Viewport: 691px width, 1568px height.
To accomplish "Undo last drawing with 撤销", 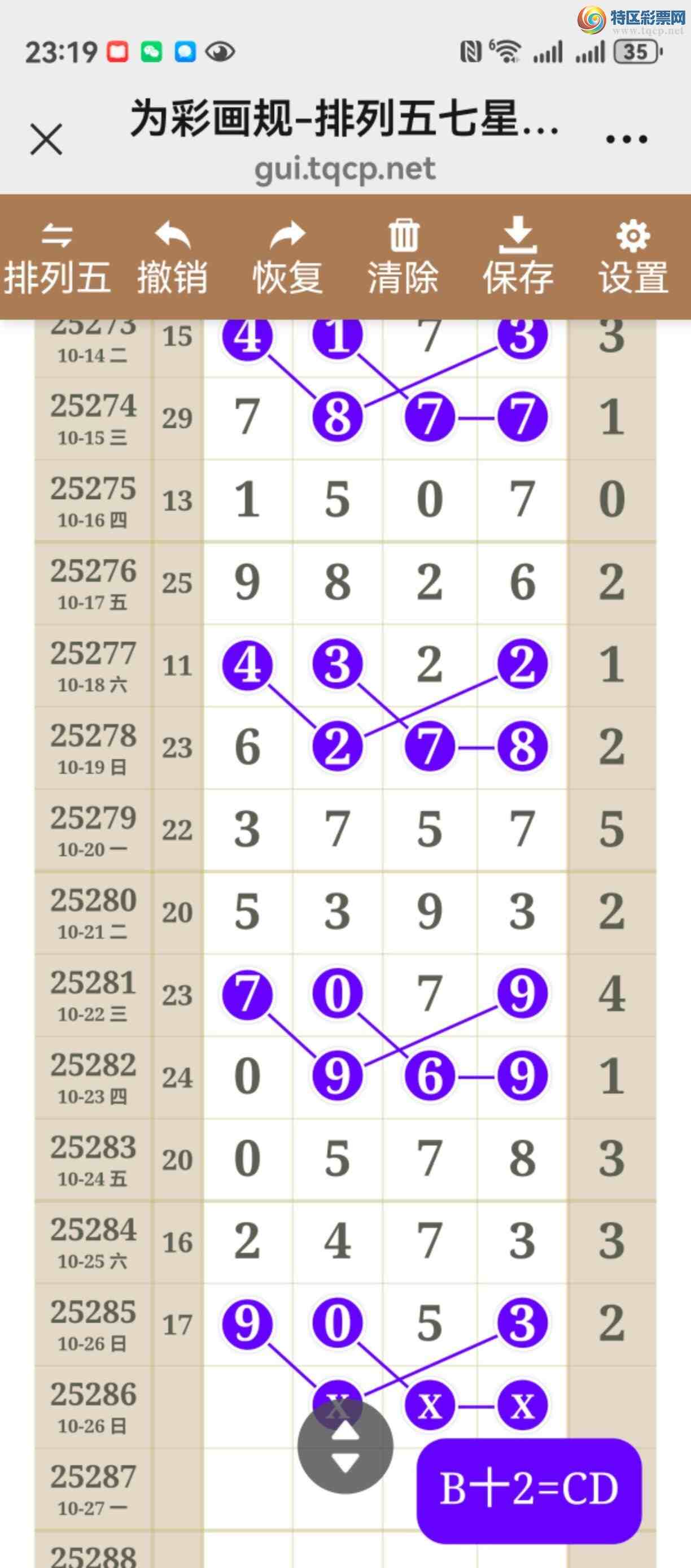I will (x=173, y=258).
